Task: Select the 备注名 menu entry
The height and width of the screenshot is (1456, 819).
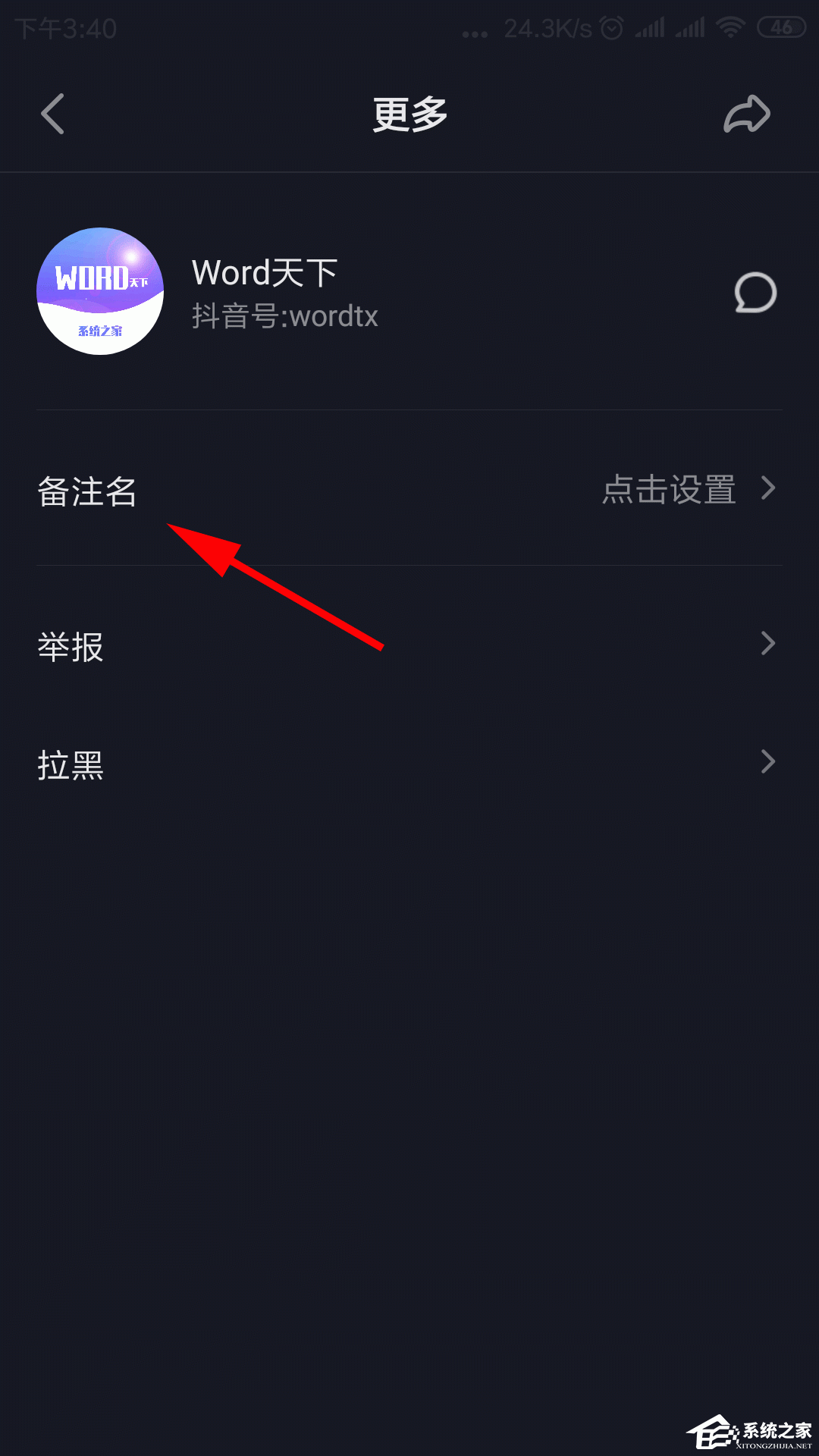Action: click(87, 491)
